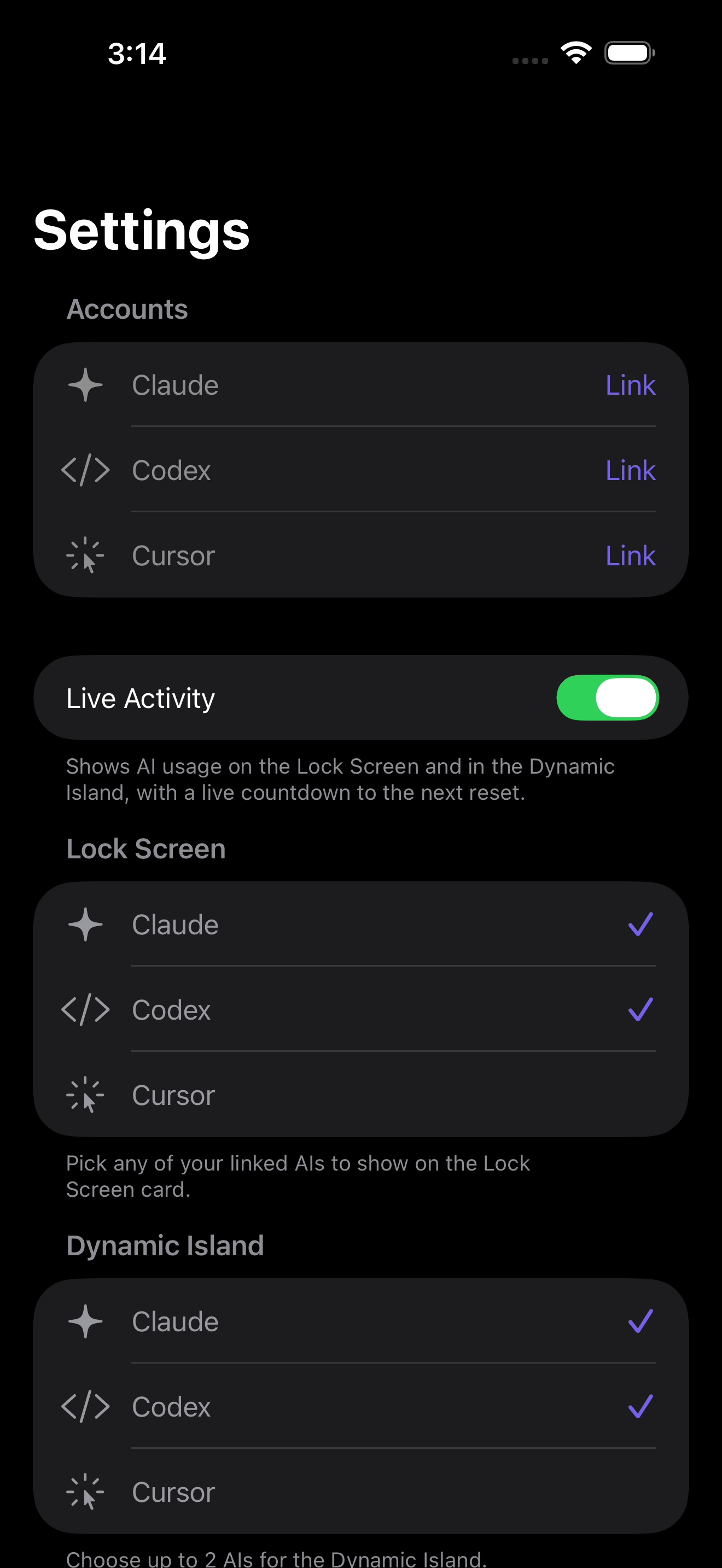This screenshot has height=1568, width=722.
Task: Uncheck Codex under Lock Screen
Action: click(x=360, y=1009)
